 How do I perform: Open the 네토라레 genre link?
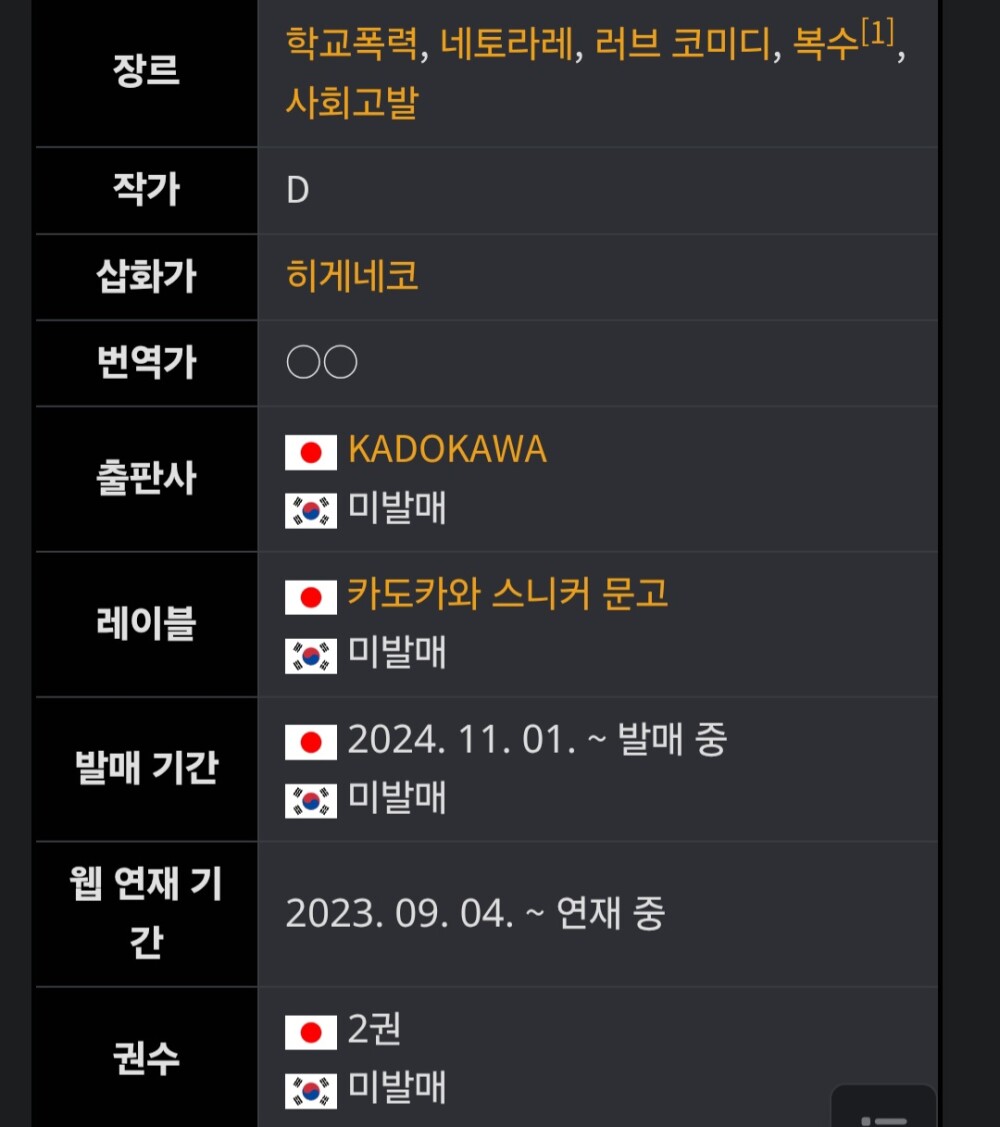(x=509, y=44)
